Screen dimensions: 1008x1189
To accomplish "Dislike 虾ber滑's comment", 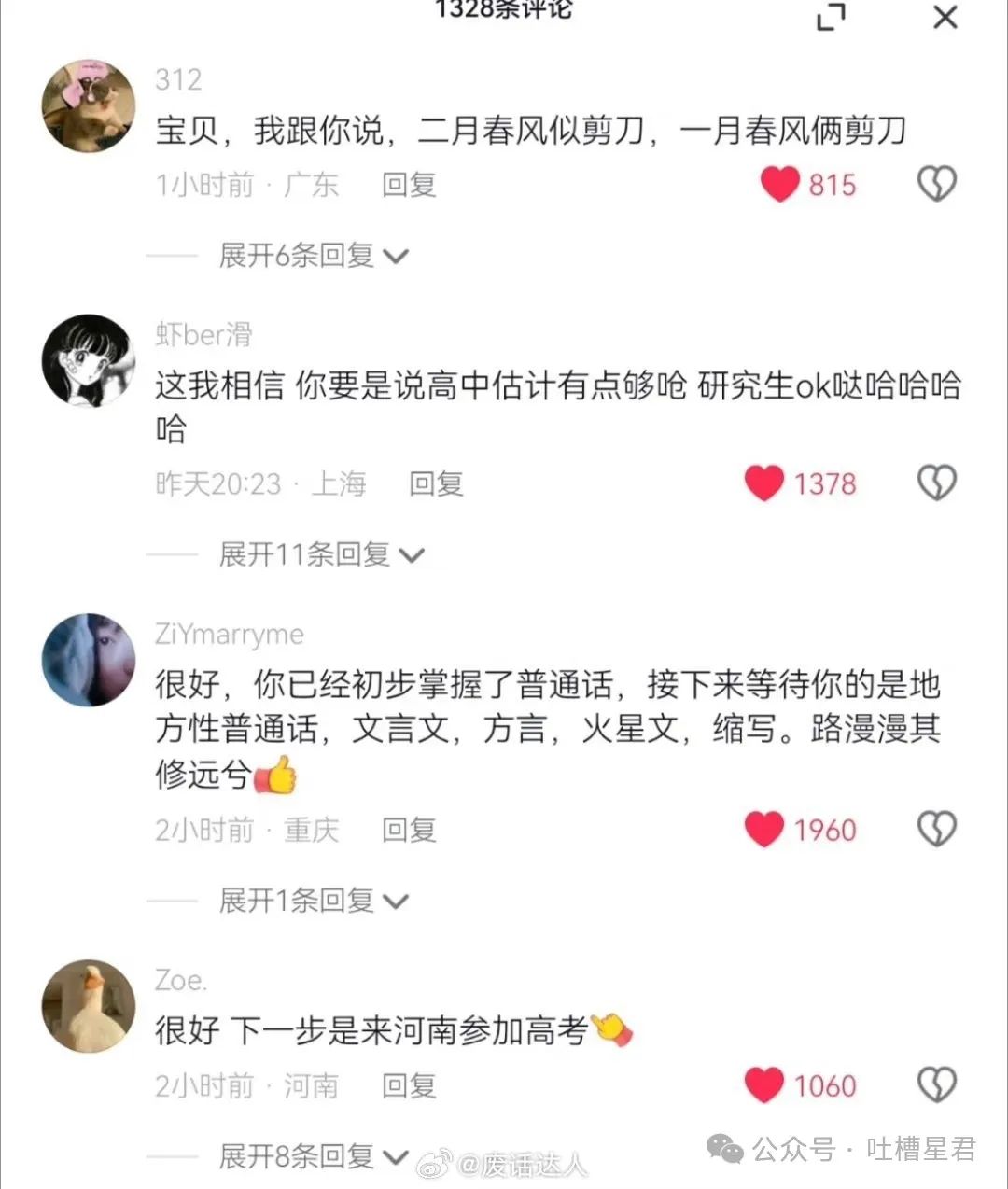I will [x=936, y=483].
